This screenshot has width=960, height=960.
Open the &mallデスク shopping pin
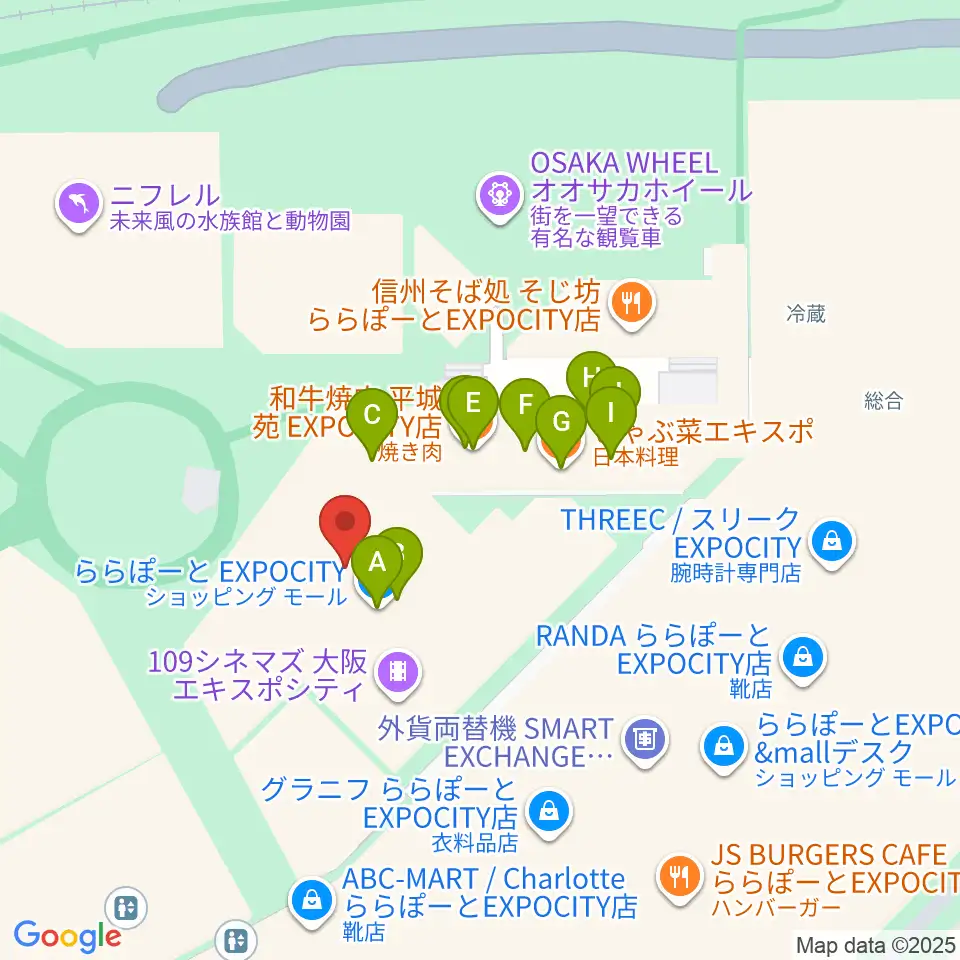click(x=724, y=748)
